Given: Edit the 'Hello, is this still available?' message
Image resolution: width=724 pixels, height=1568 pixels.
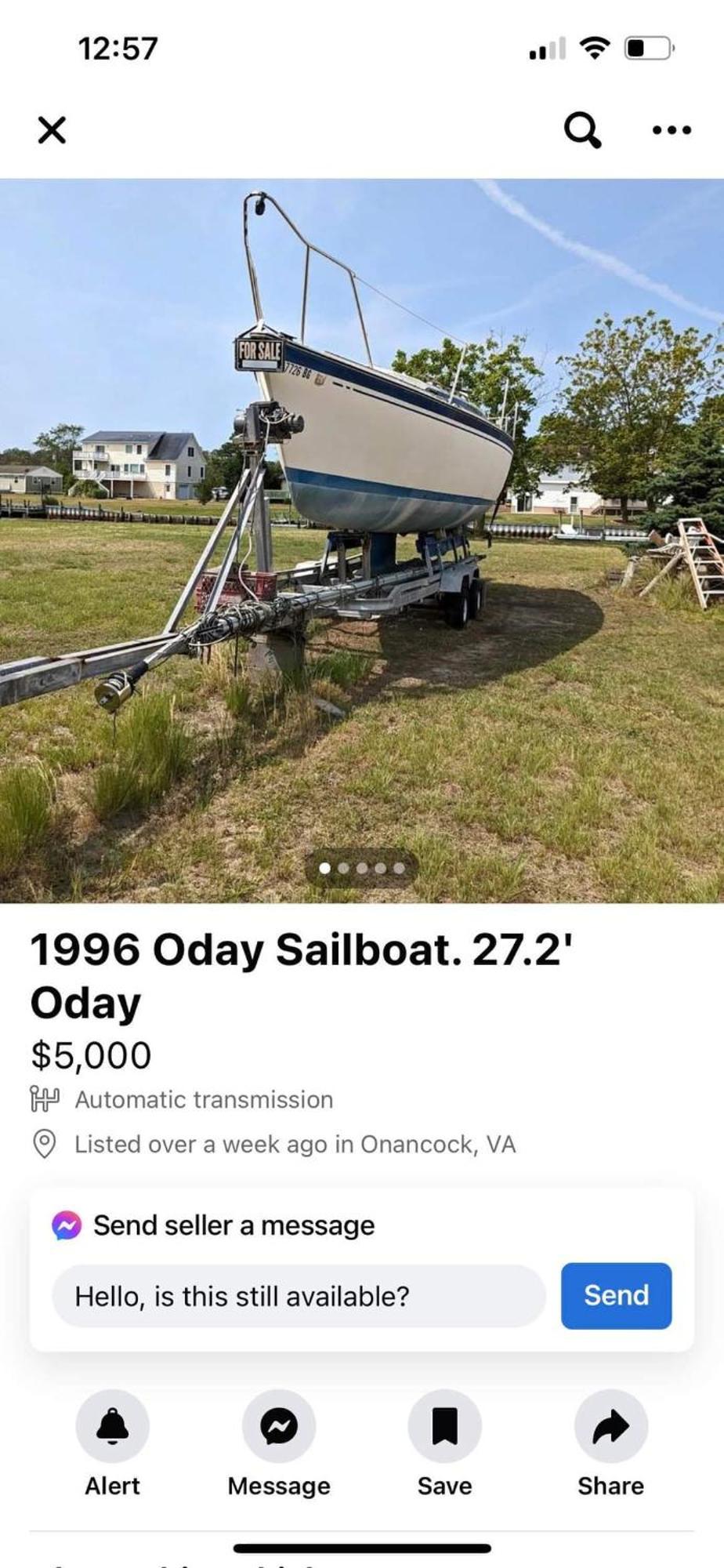Looking at the screenshot, I should (298, 1296).
